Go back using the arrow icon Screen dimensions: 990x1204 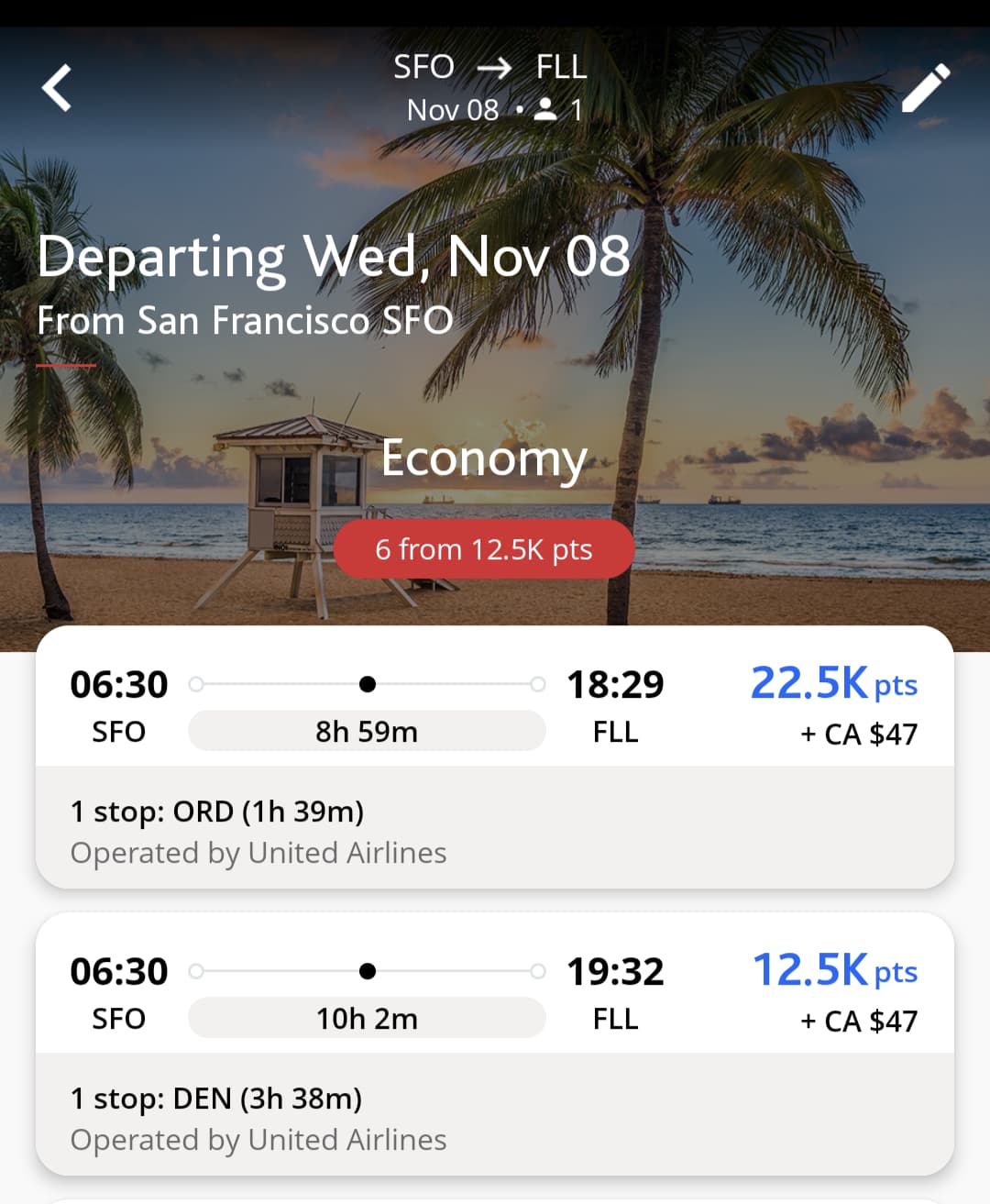tap(57, 88)
